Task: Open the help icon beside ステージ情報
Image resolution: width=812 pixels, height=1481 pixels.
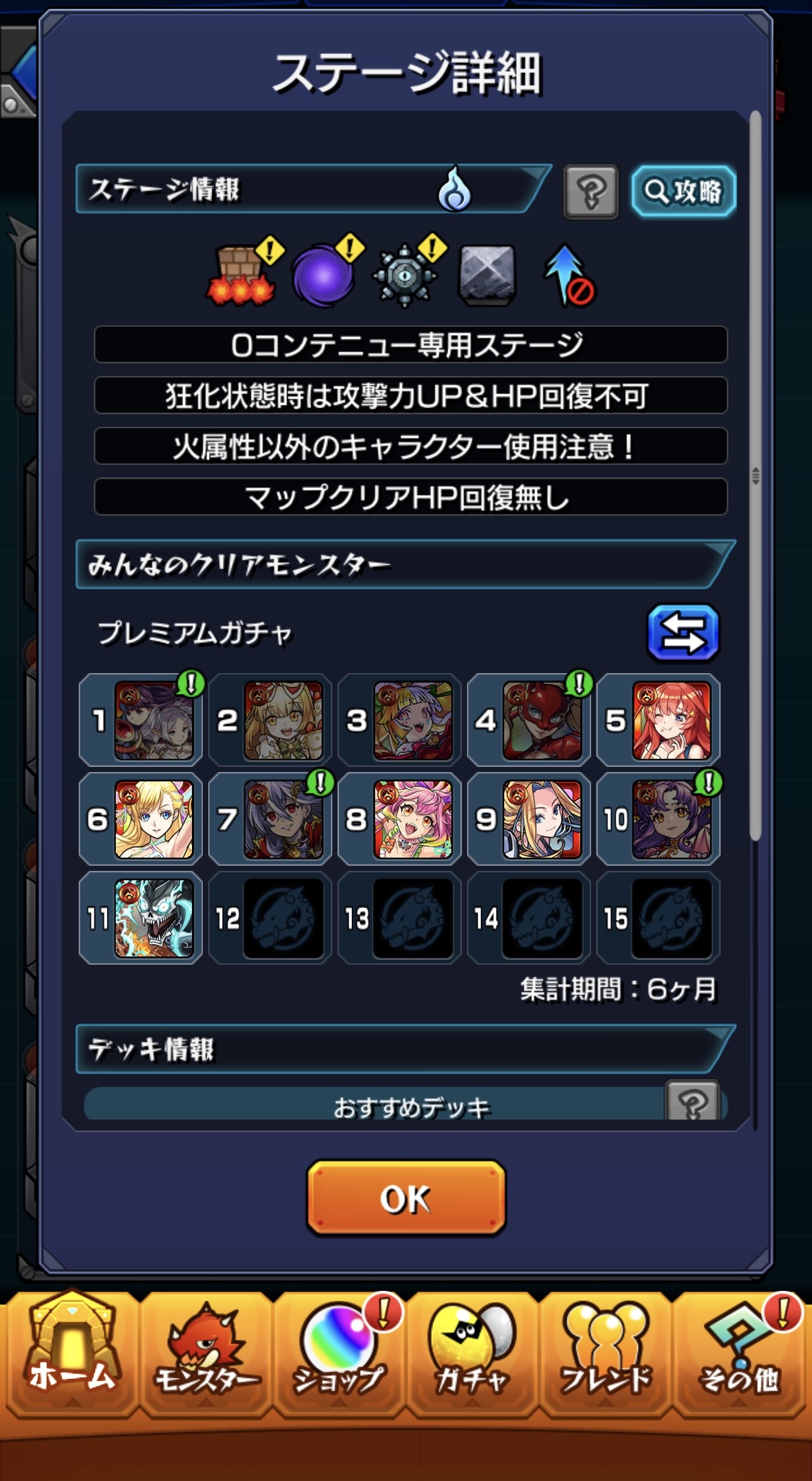Action: point(590,192)
